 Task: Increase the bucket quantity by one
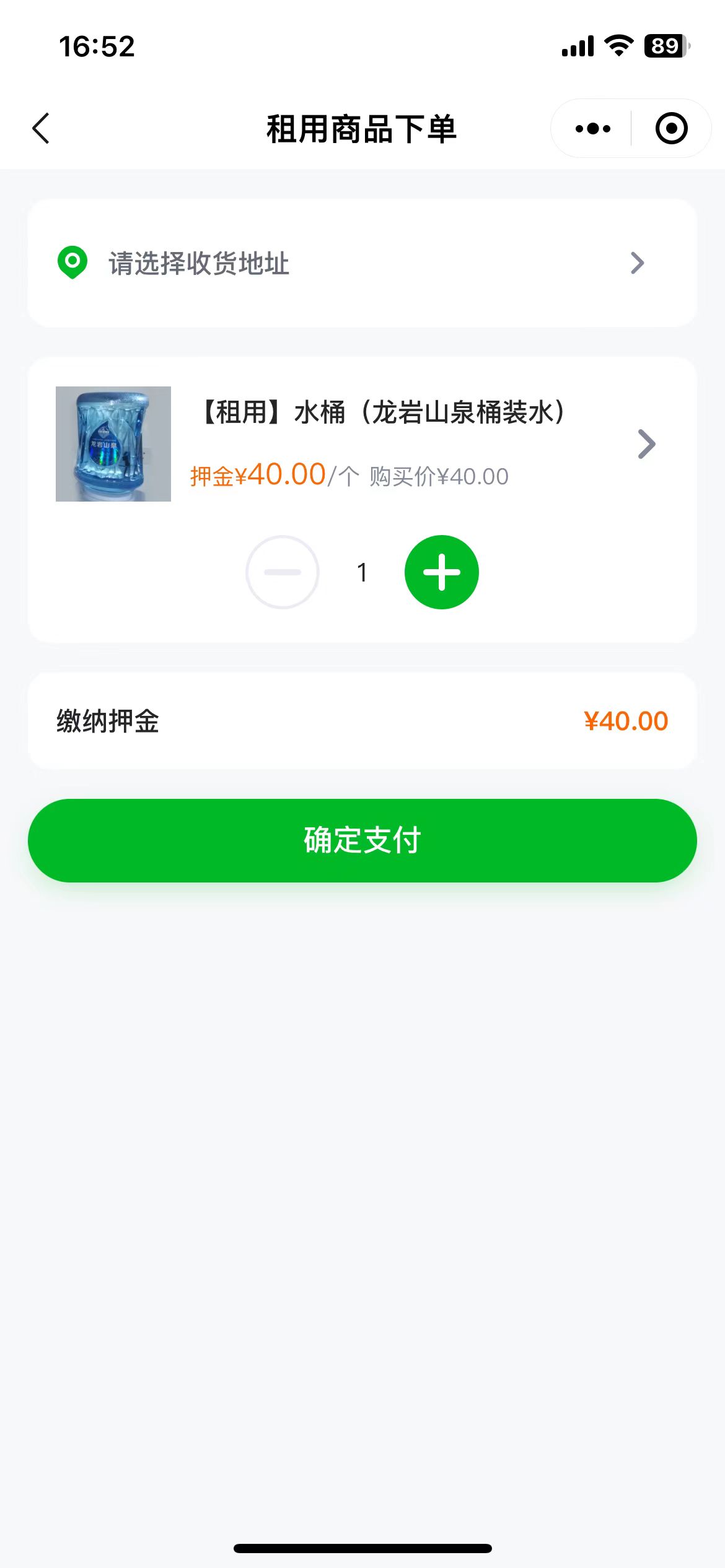pyautogui.click(x=441, y=572)
